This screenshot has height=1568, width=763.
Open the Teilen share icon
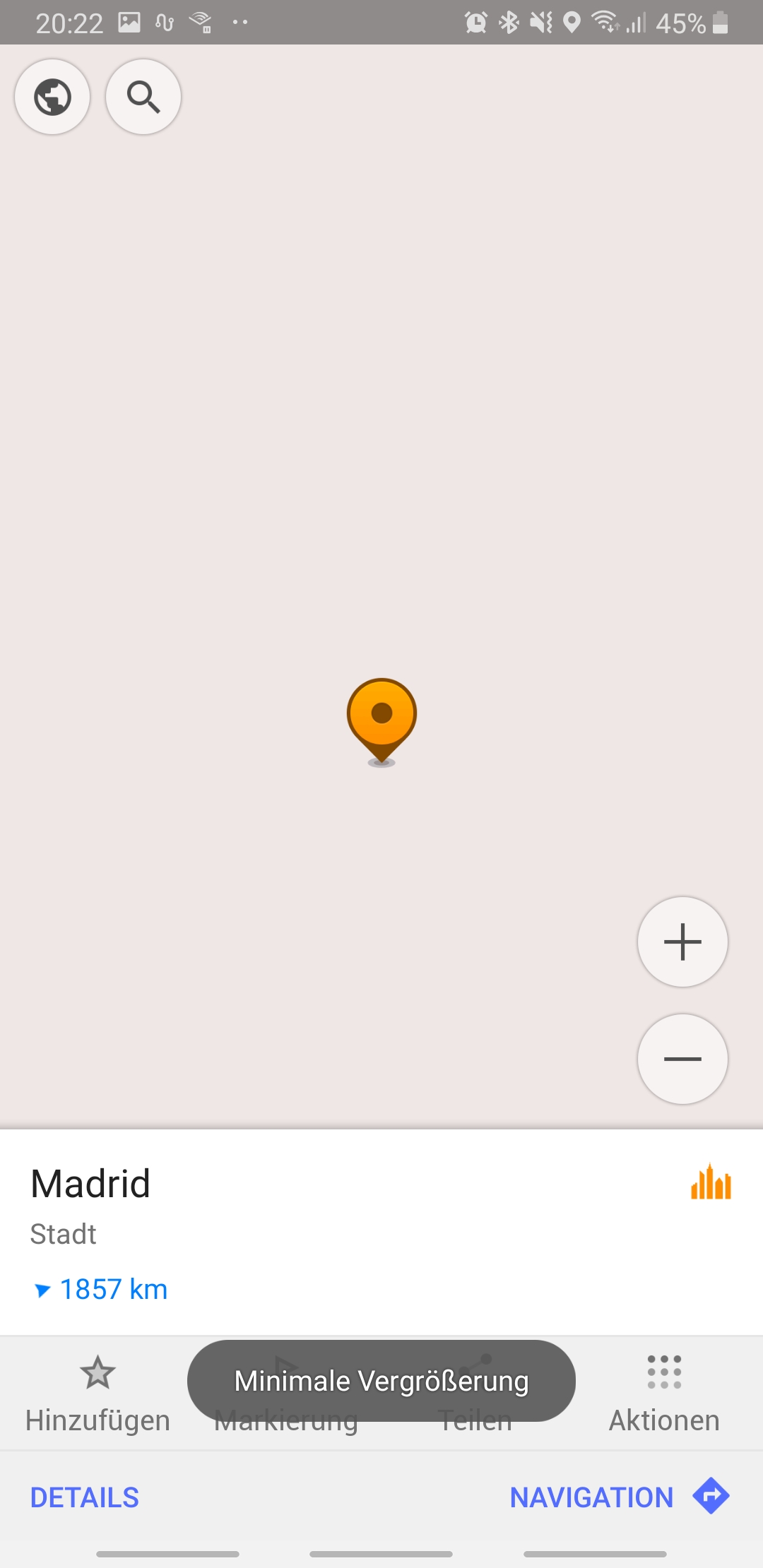coord(475,1367)
